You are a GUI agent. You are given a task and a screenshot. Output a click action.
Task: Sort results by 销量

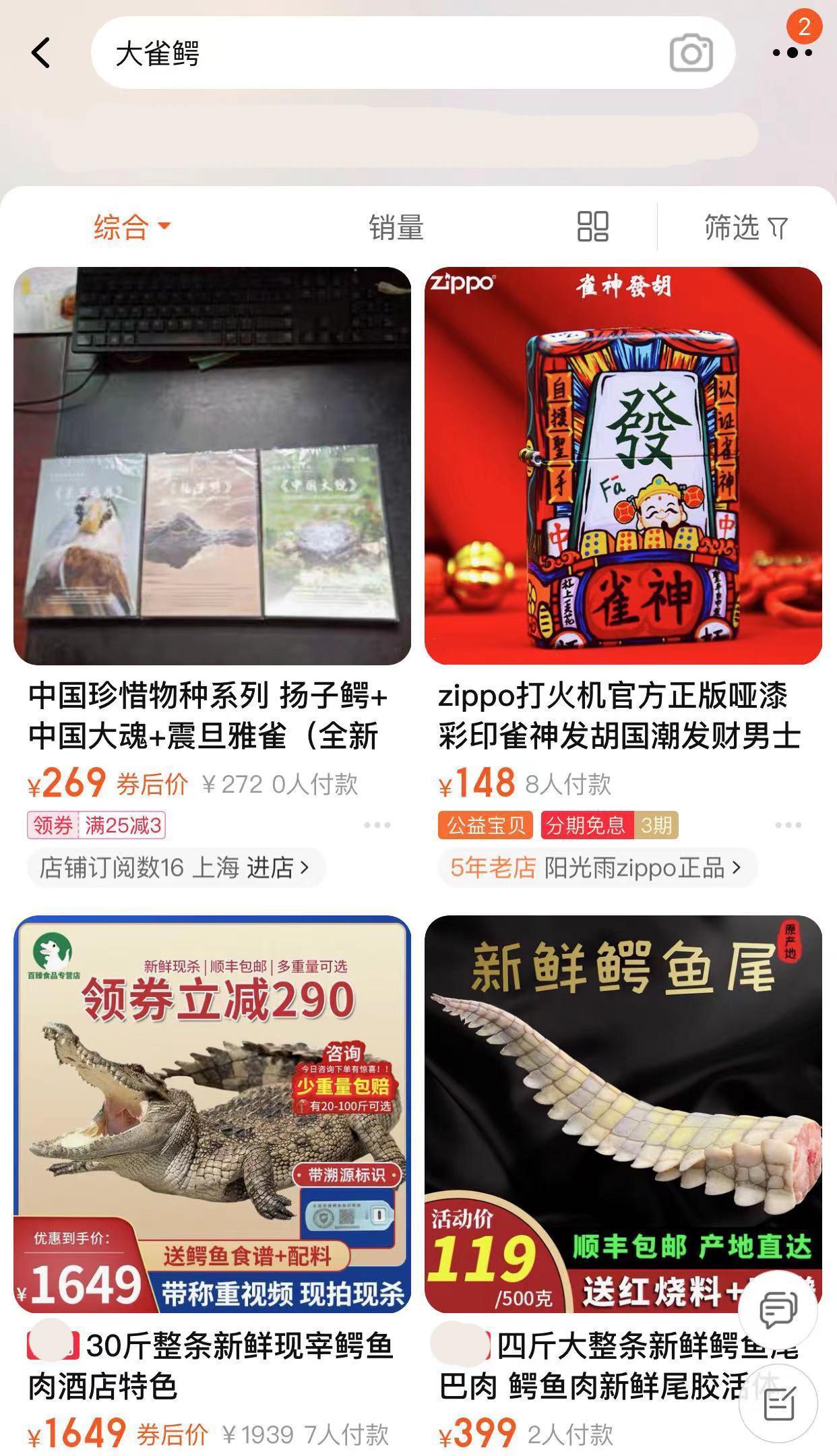[396, 227]
